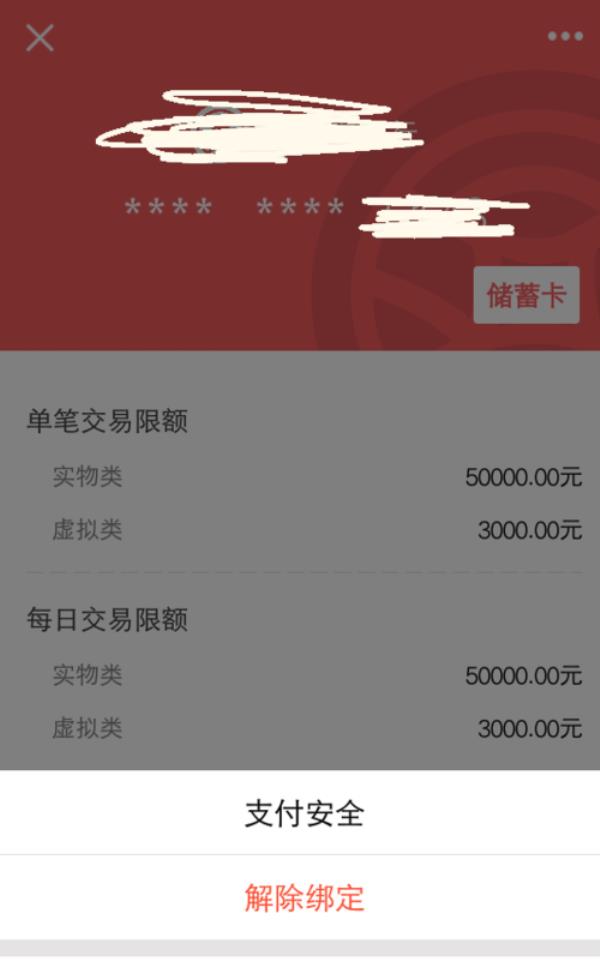Select 解除绑定 to unbind the card
This screenshot has width=600, height=967.
pos(300,897)
